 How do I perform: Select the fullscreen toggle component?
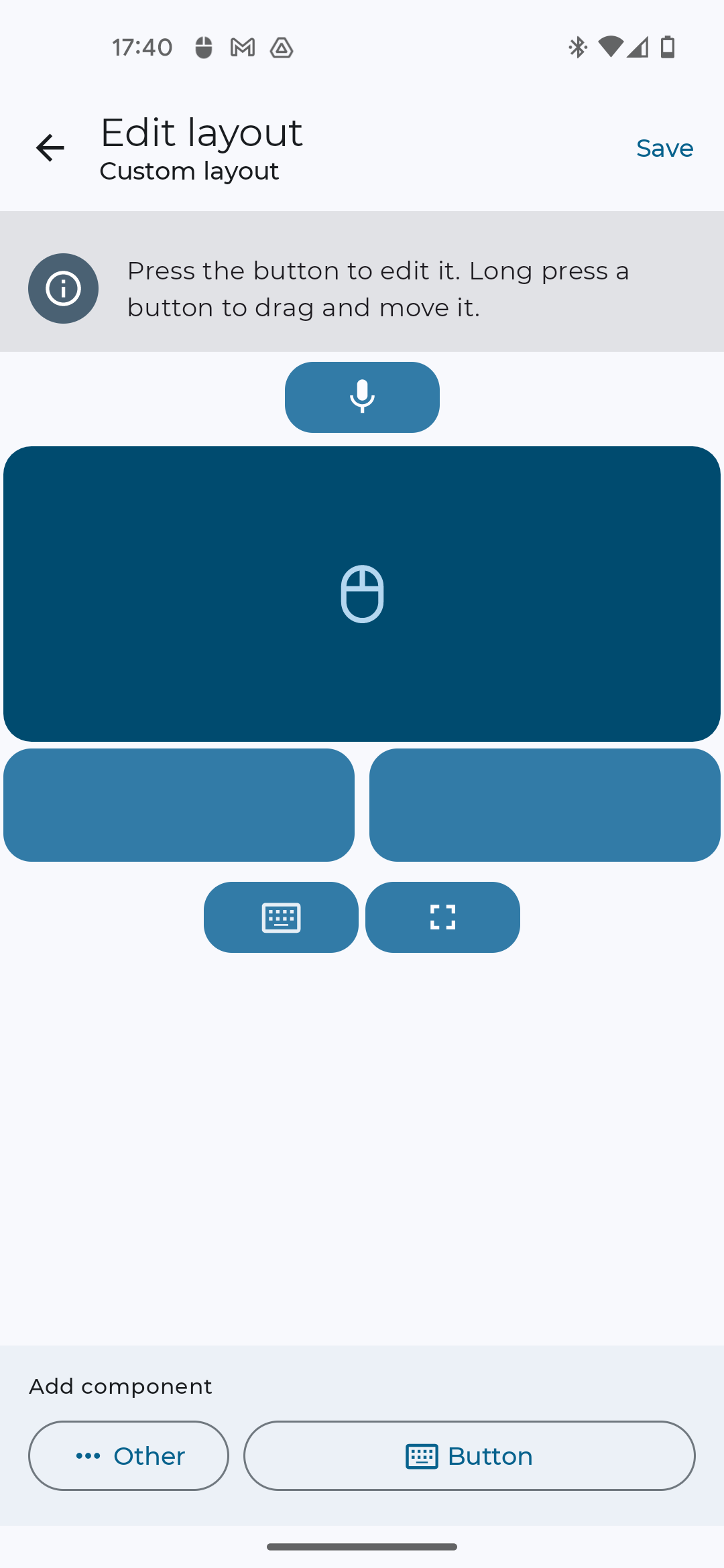pyautogui.click(x=442, y=917)
